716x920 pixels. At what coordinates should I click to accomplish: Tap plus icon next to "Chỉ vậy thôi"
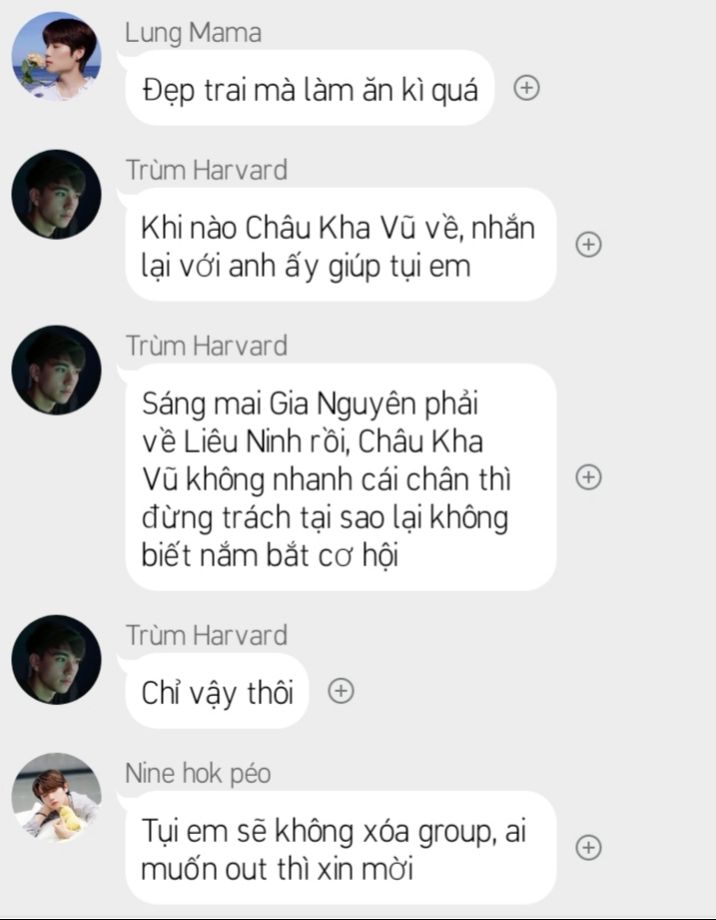(342, 691)
